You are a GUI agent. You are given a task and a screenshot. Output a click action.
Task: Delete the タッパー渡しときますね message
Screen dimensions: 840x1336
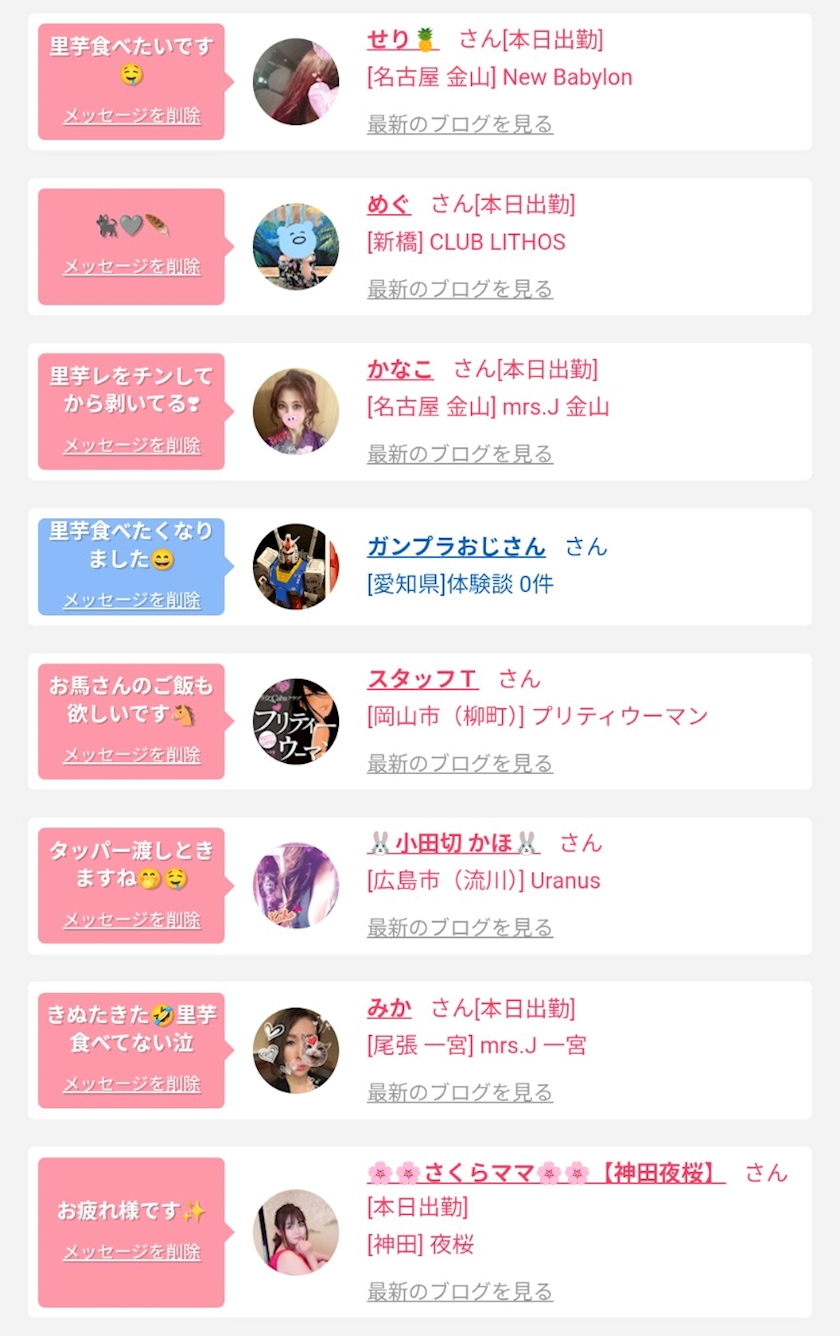point(132,920)
